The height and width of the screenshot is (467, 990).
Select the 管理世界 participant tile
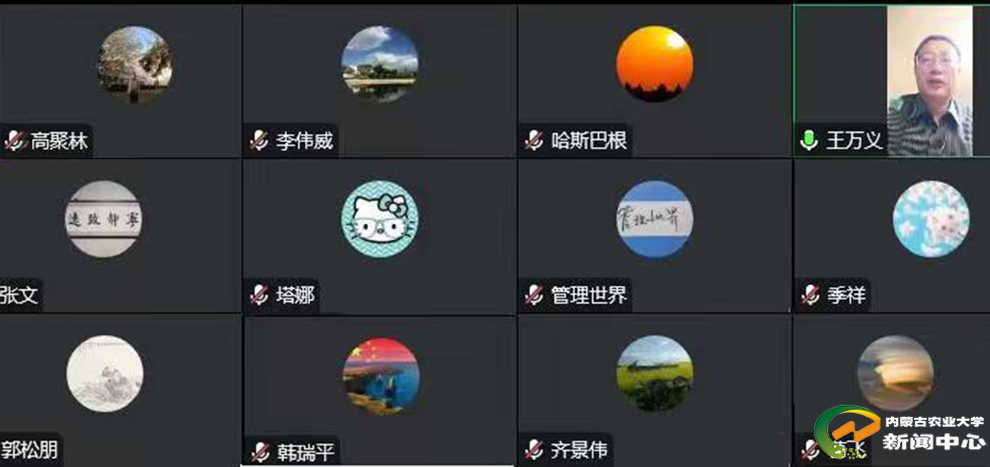654,236
